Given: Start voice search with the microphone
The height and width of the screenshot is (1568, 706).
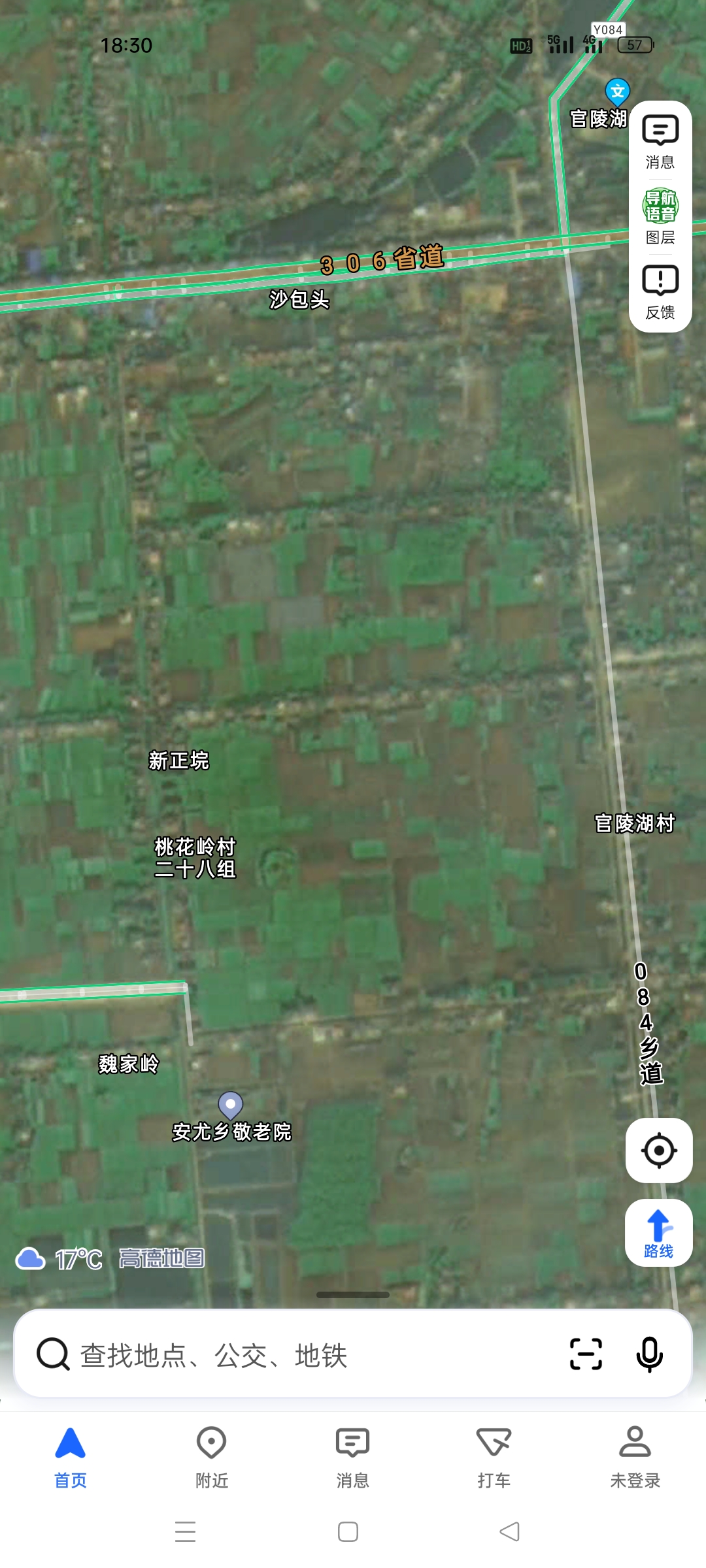Looking at the screenshot, I should click(x=649, y=1354).
